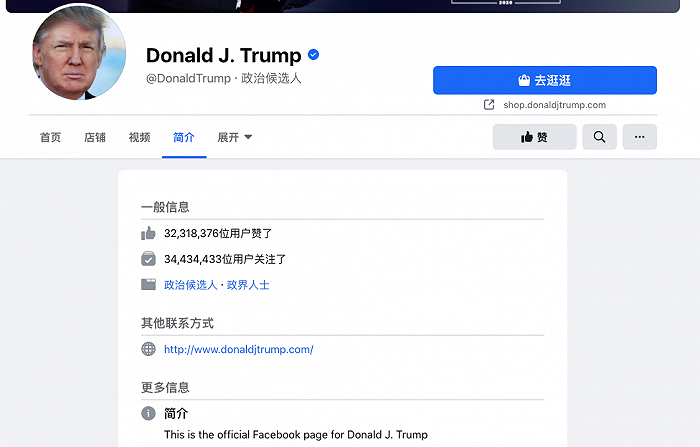Expand the 展开 dropdown menu
Viewport: 700px width, 447px height.
click(235, 137)
